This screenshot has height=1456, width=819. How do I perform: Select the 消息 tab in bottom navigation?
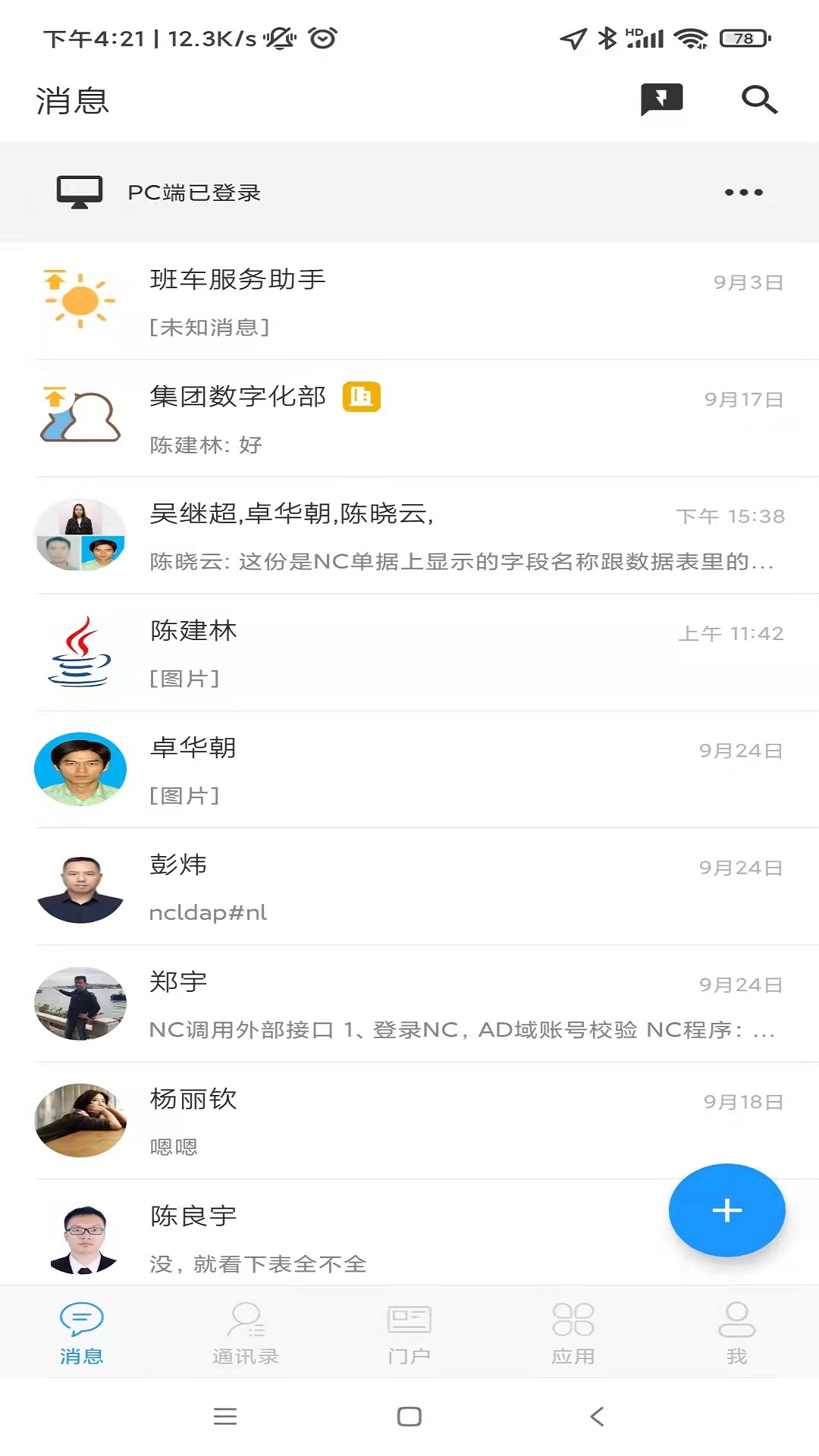pyautogui.click(x=82, y=1333)
